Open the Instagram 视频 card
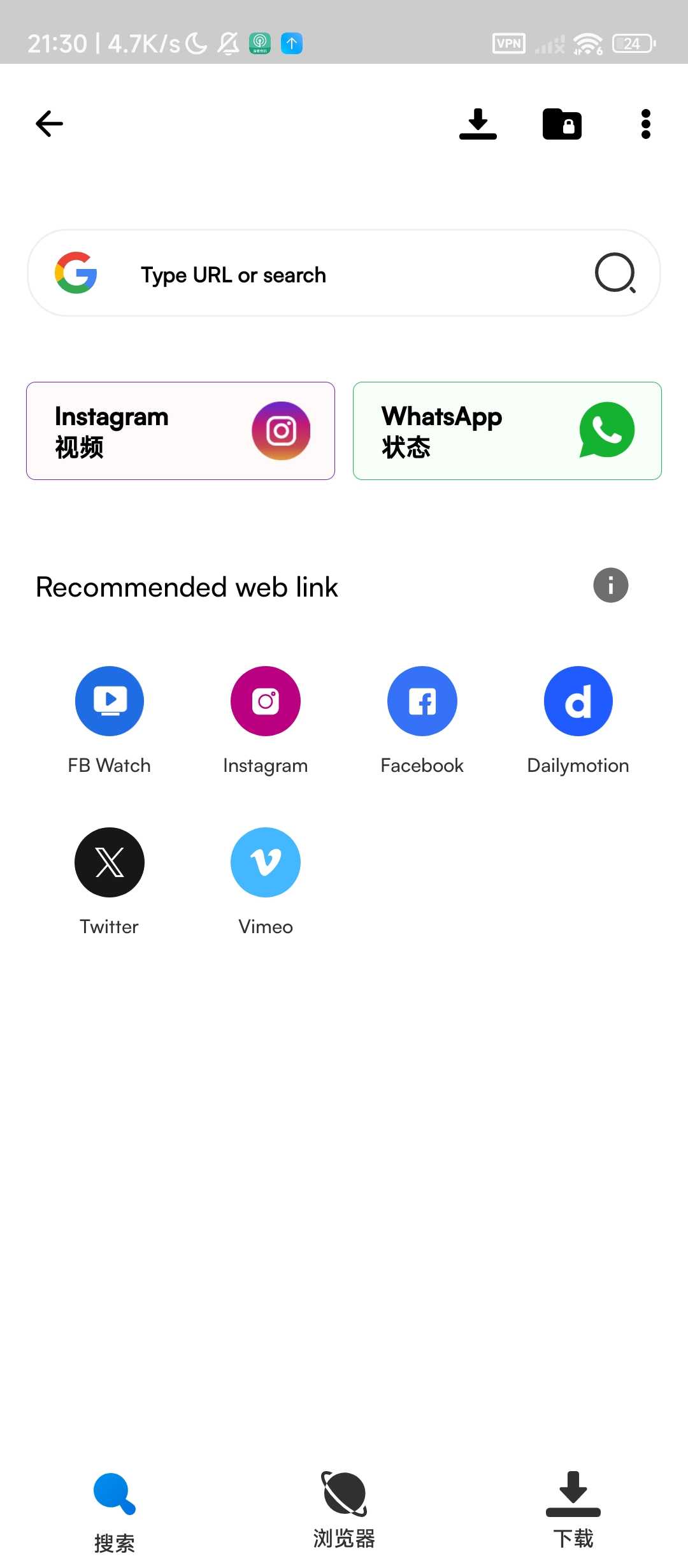688x1568 pixels. point(180,431)
